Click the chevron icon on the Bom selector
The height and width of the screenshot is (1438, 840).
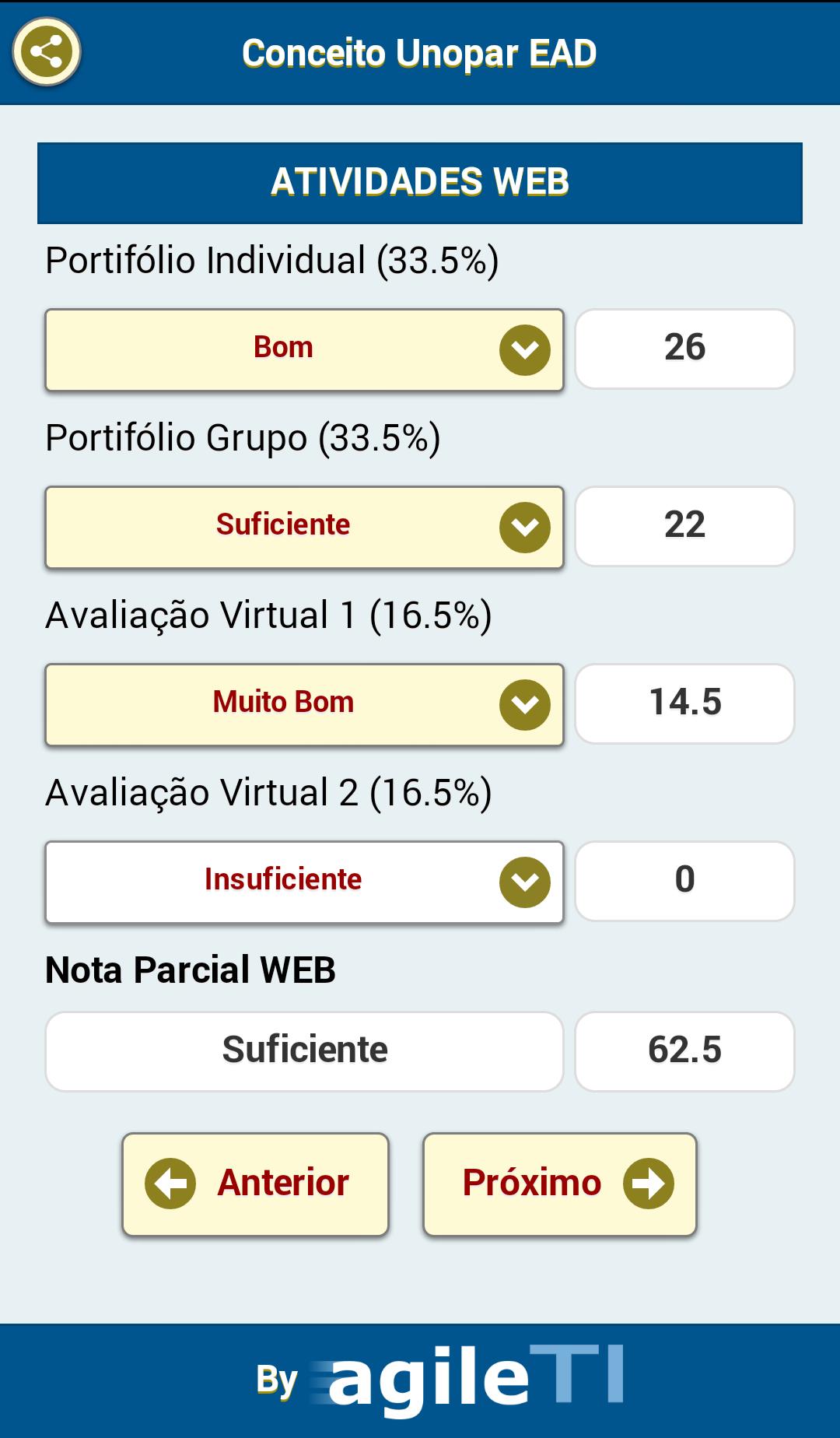(x=526, y=349)
